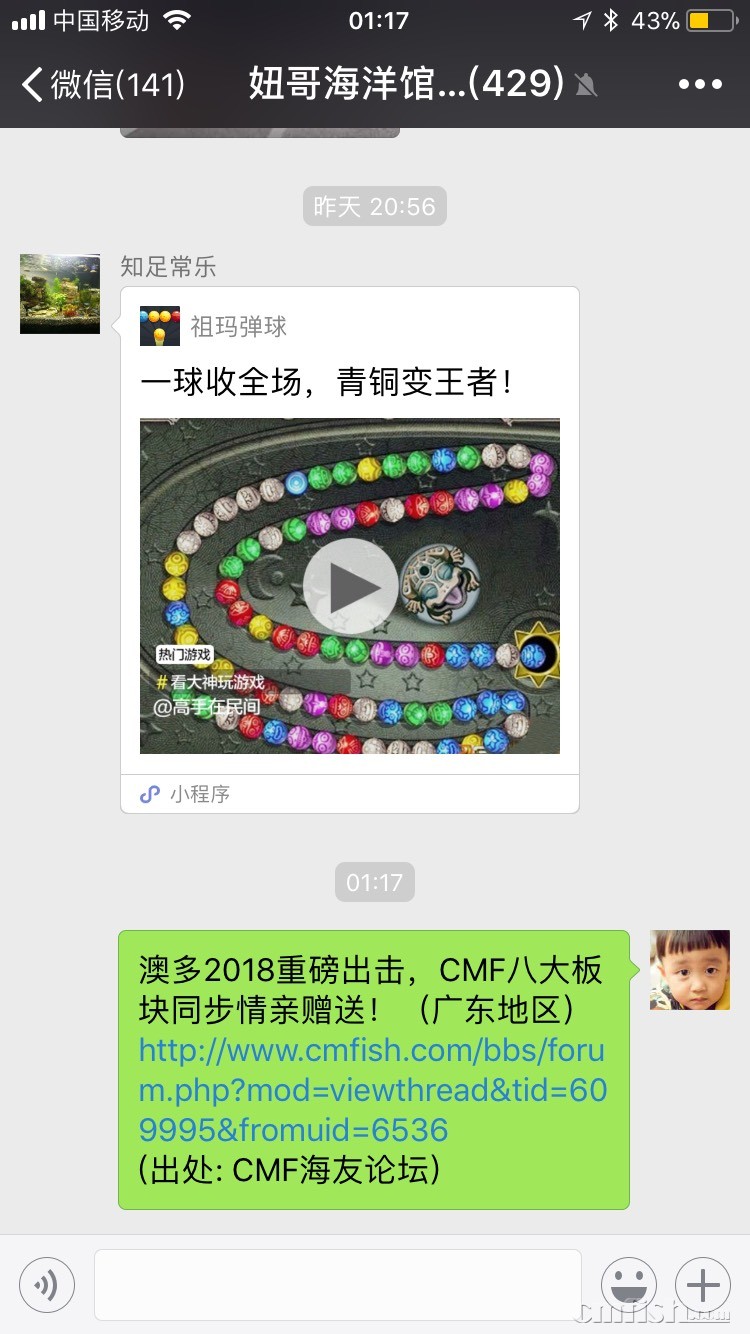Open the cmfish.com forum link
750x1334 pixels.
[x=372, y=1090]
